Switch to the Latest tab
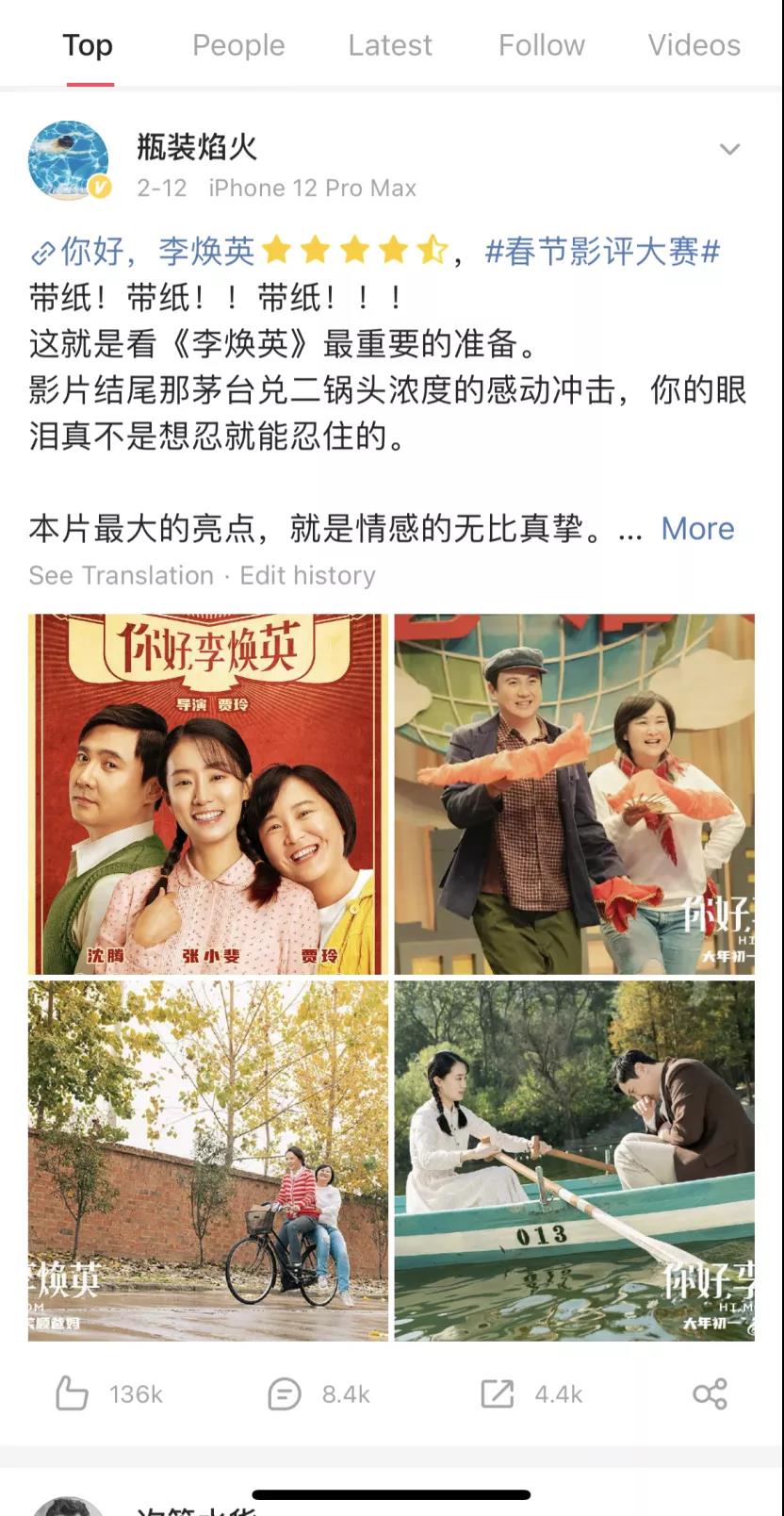The width and height of the screenshot is (784, 1516). click(390, 45)
